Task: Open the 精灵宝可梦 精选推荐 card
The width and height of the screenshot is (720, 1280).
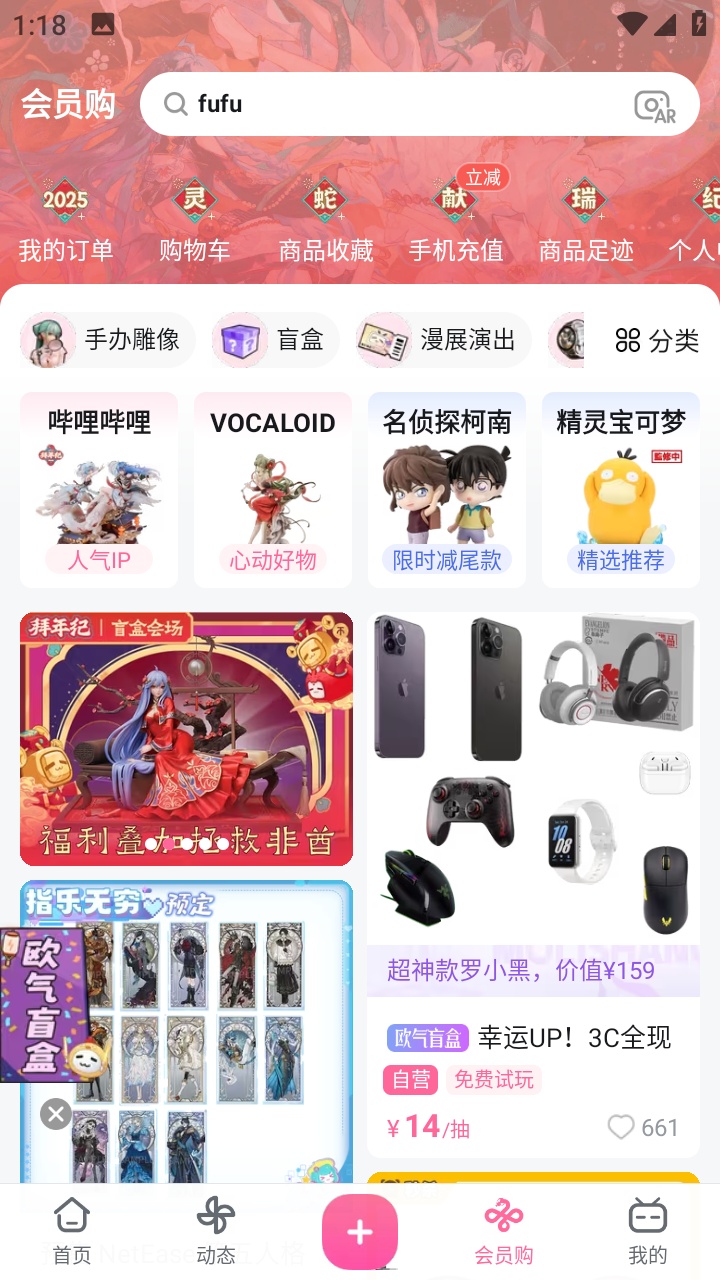Action: pos(621,490)
